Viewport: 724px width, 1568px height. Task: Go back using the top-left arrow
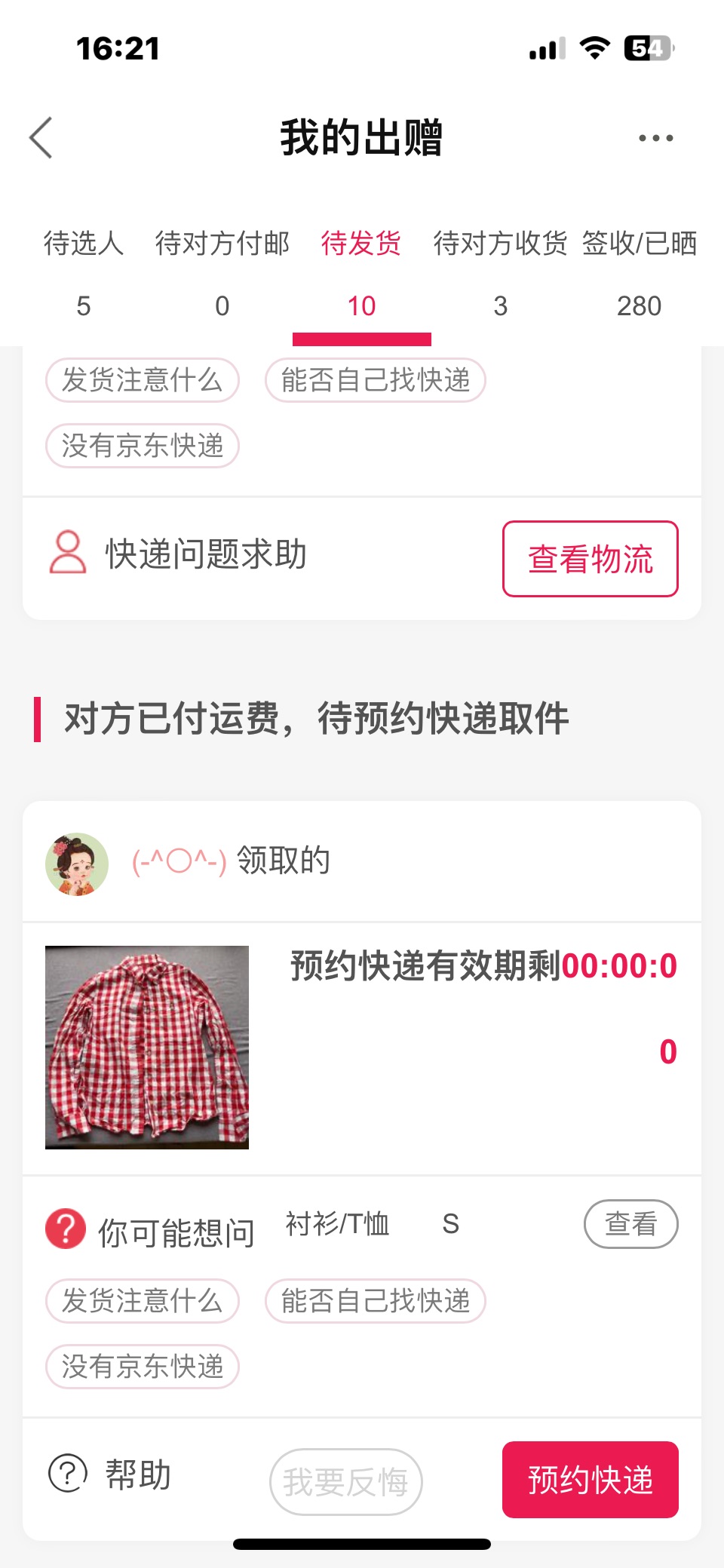pyautogui.click(x=41, y=138)
